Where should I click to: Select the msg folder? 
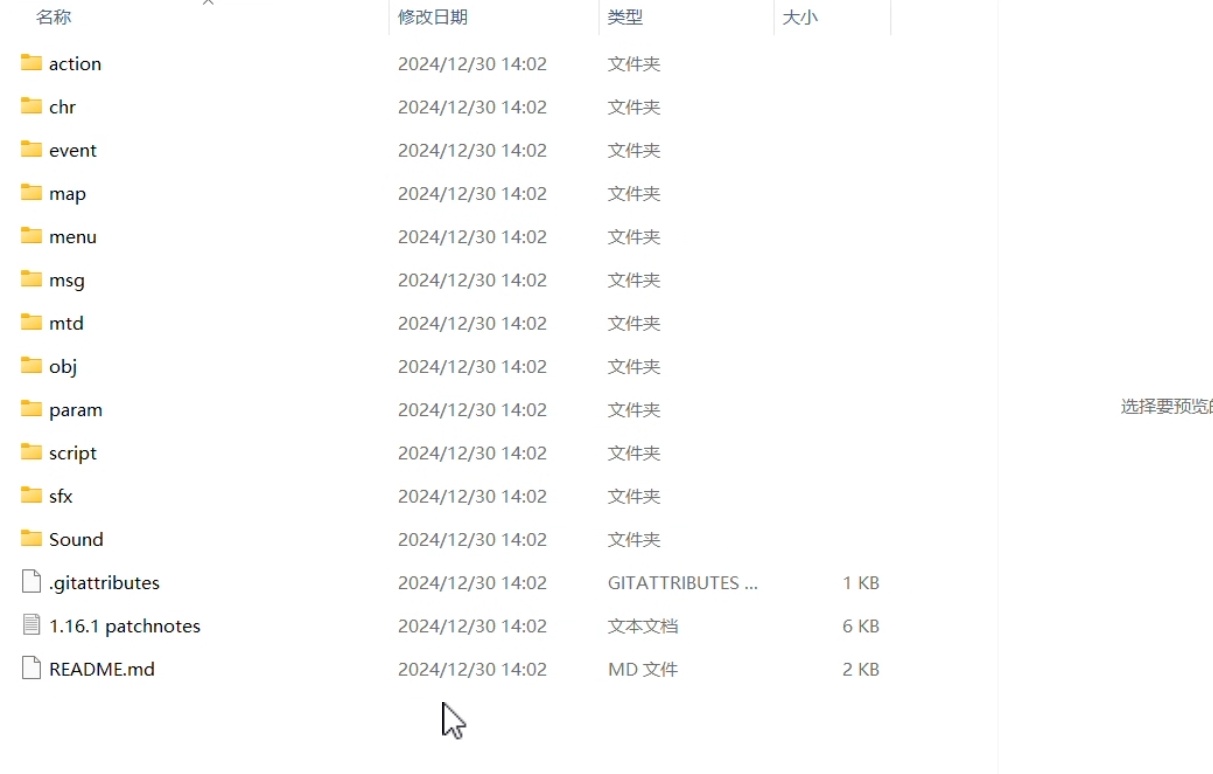(x=66, y=281)
